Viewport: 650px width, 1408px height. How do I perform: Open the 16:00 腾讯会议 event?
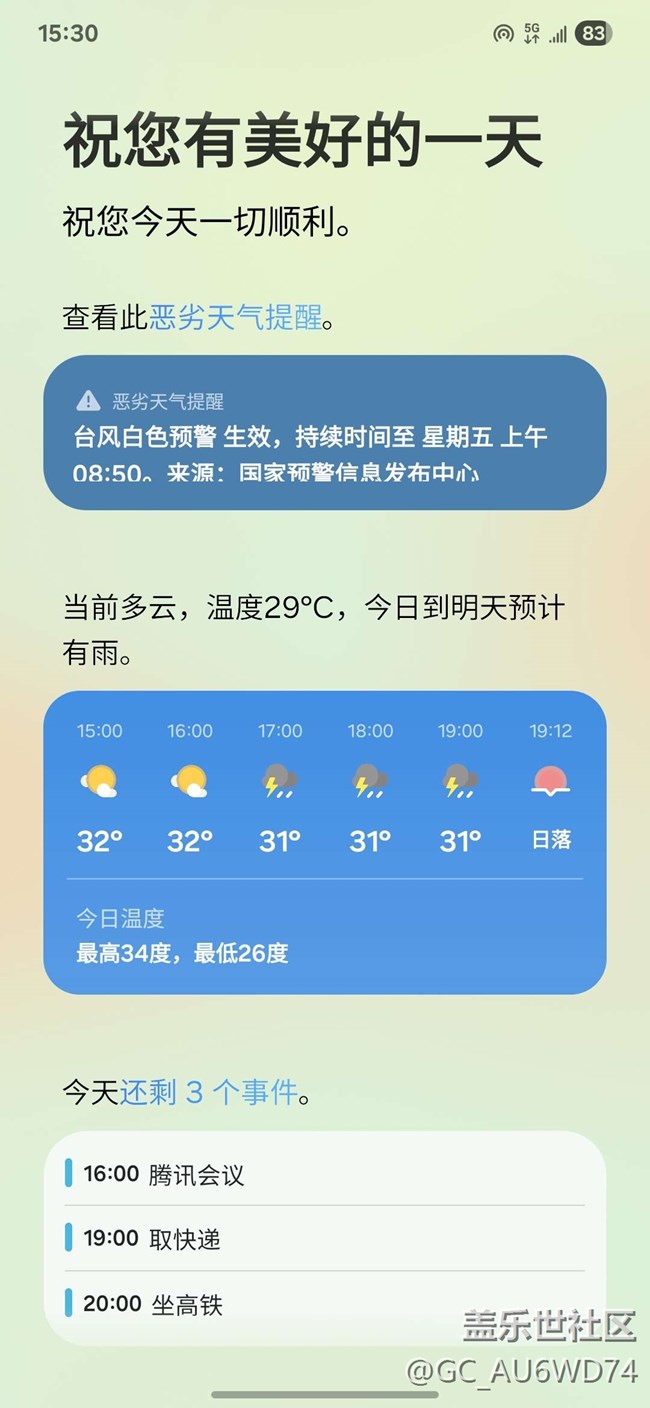(324, 1173)
